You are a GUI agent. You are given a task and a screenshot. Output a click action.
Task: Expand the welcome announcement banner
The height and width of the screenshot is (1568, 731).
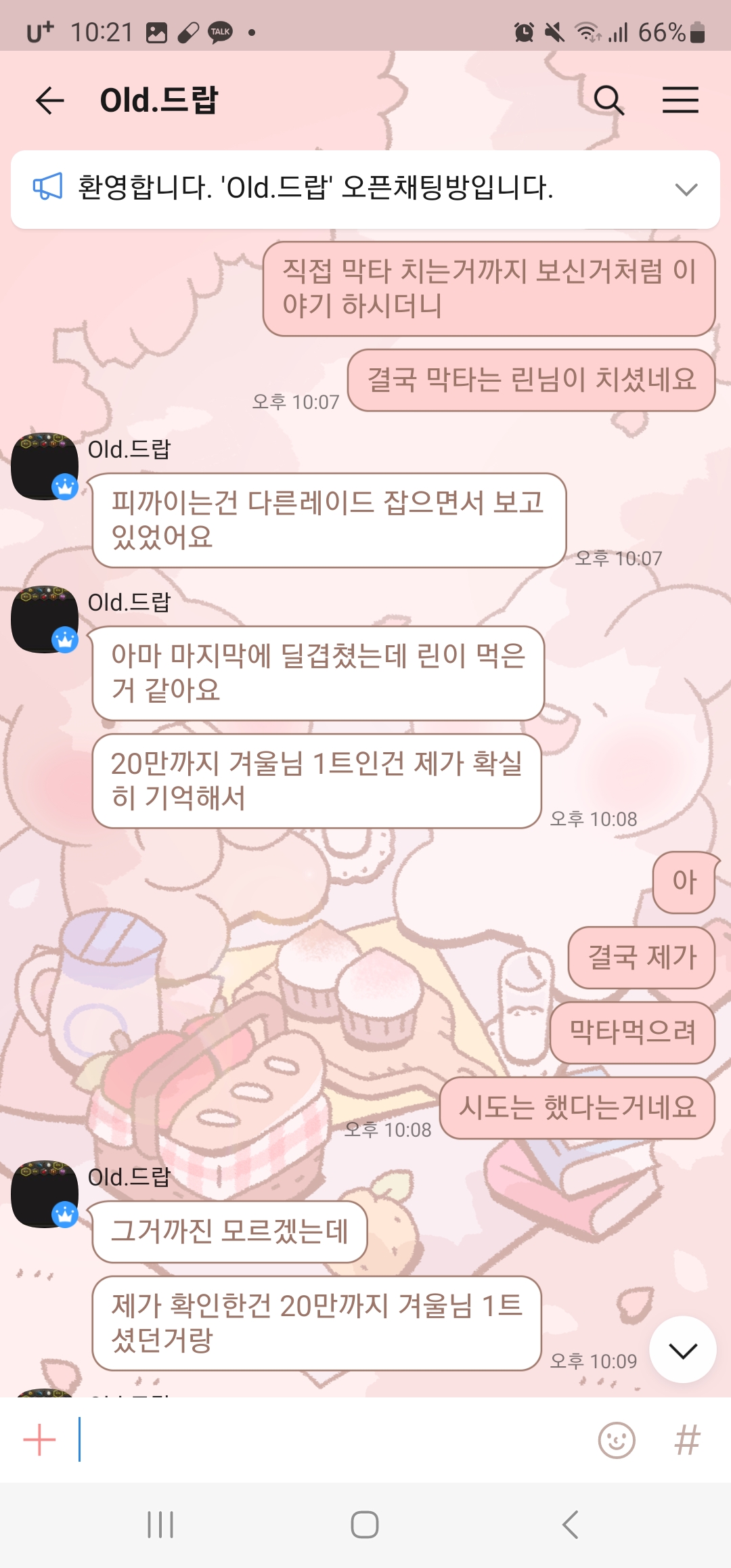point(686,190)
